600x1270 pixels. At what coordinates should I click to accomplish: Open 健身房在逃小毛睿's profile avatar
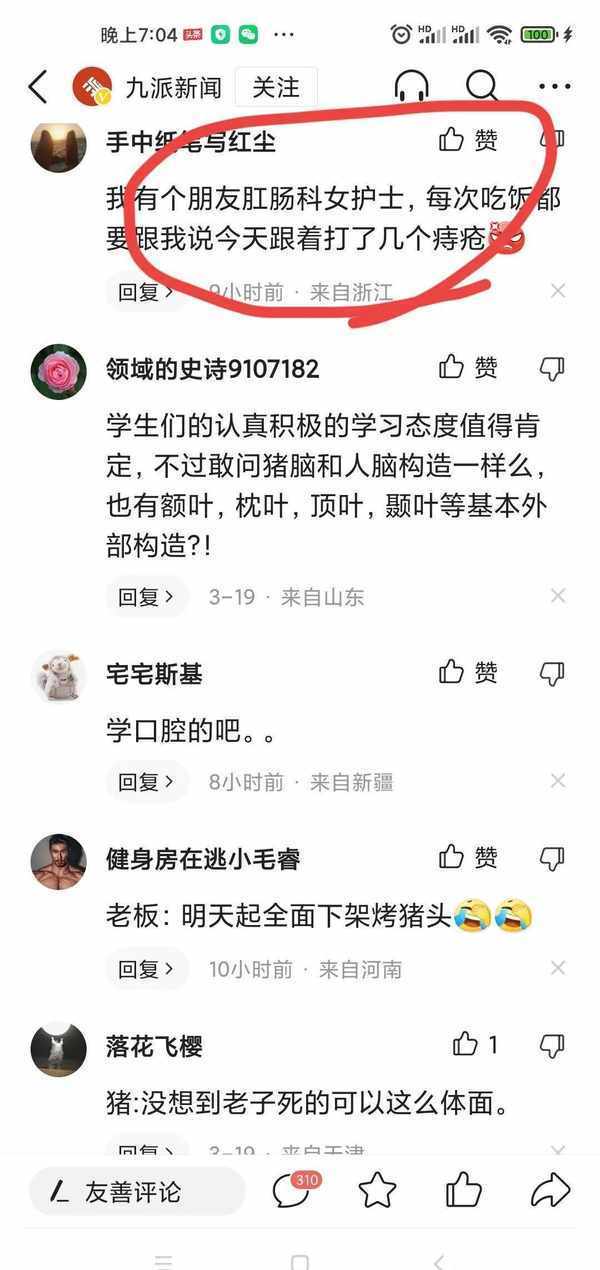(58, 861)
